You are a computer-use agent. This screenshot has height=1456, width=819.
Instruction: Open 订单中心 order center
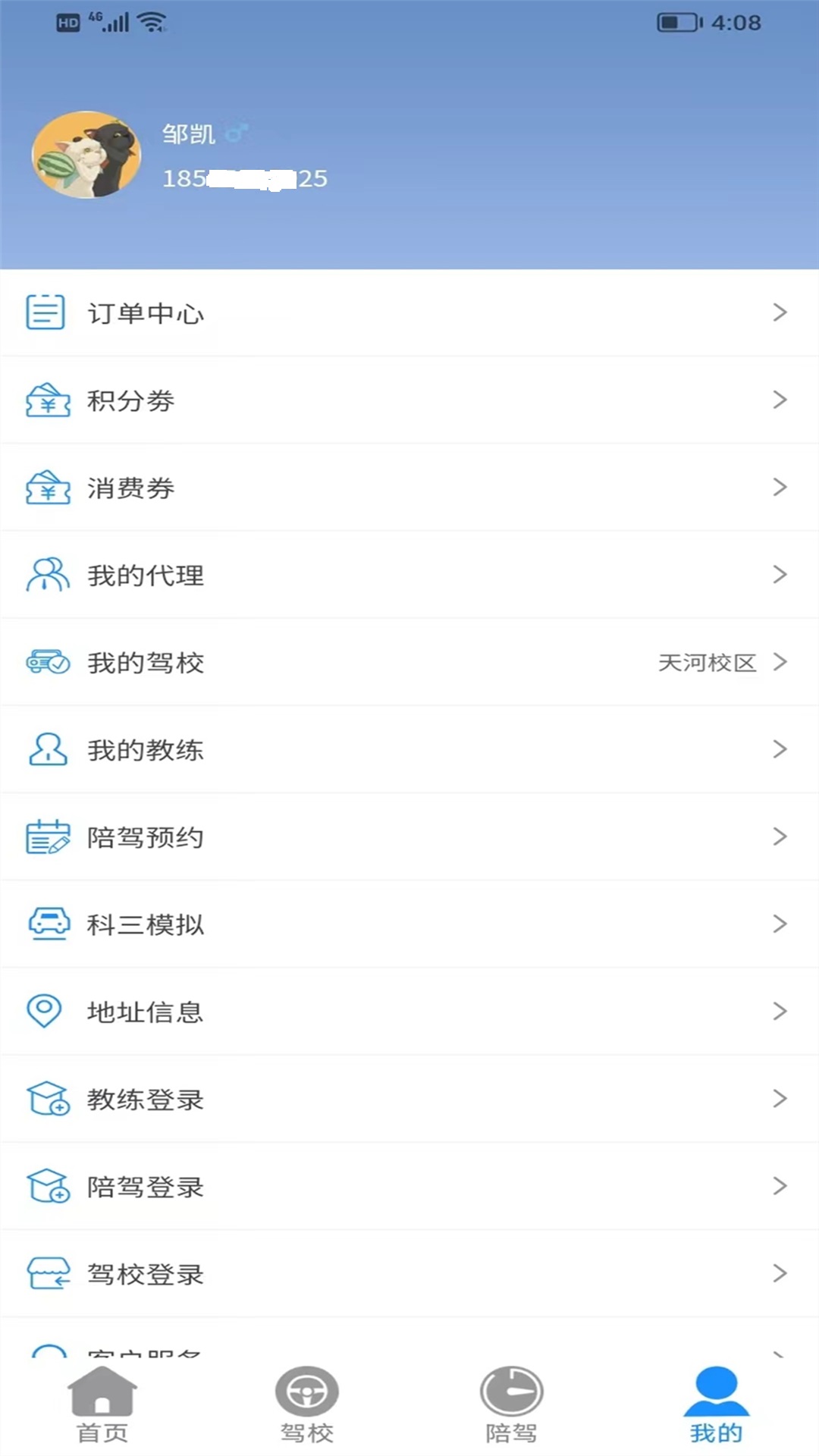coord(409,313)
